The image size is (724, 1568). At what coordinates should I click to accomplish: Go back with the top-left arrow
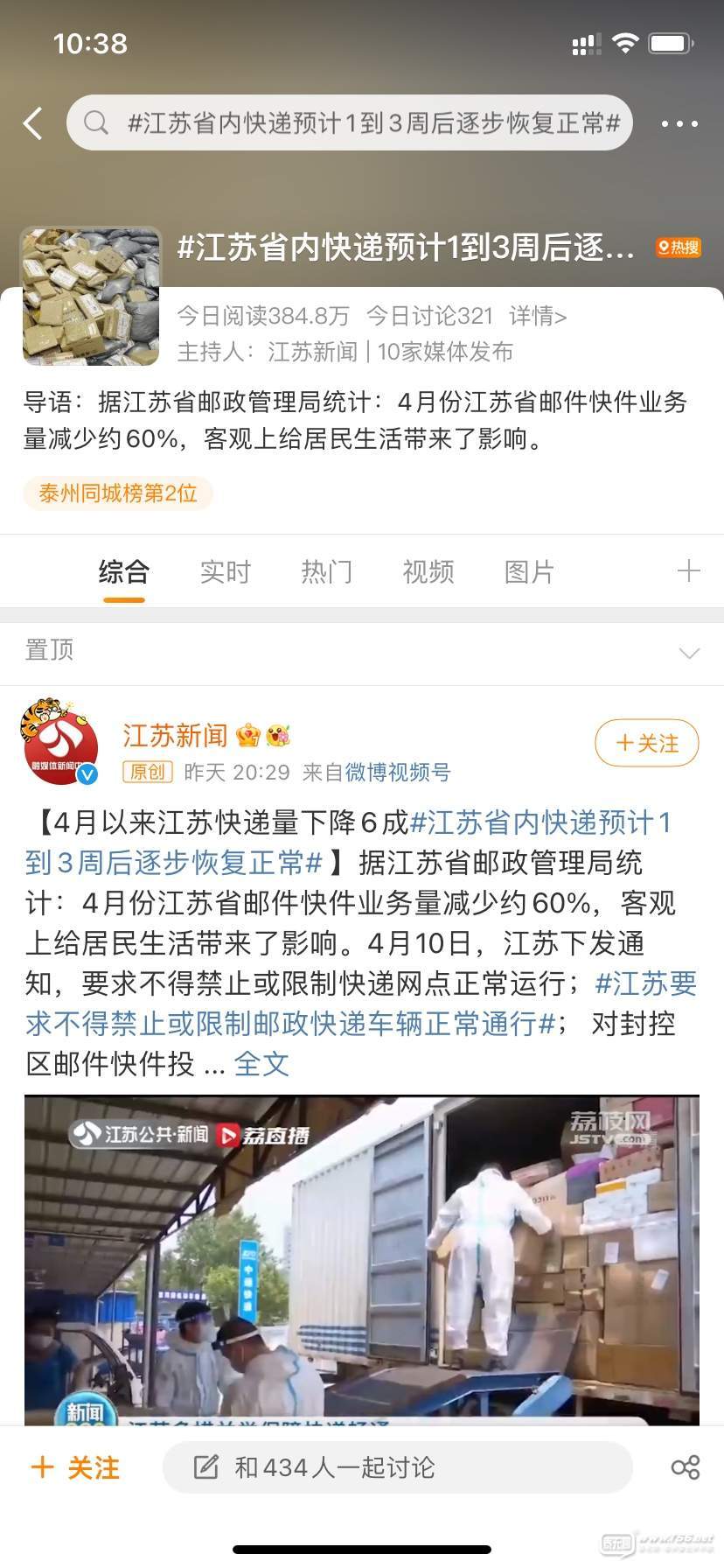[x=33, y=123]
